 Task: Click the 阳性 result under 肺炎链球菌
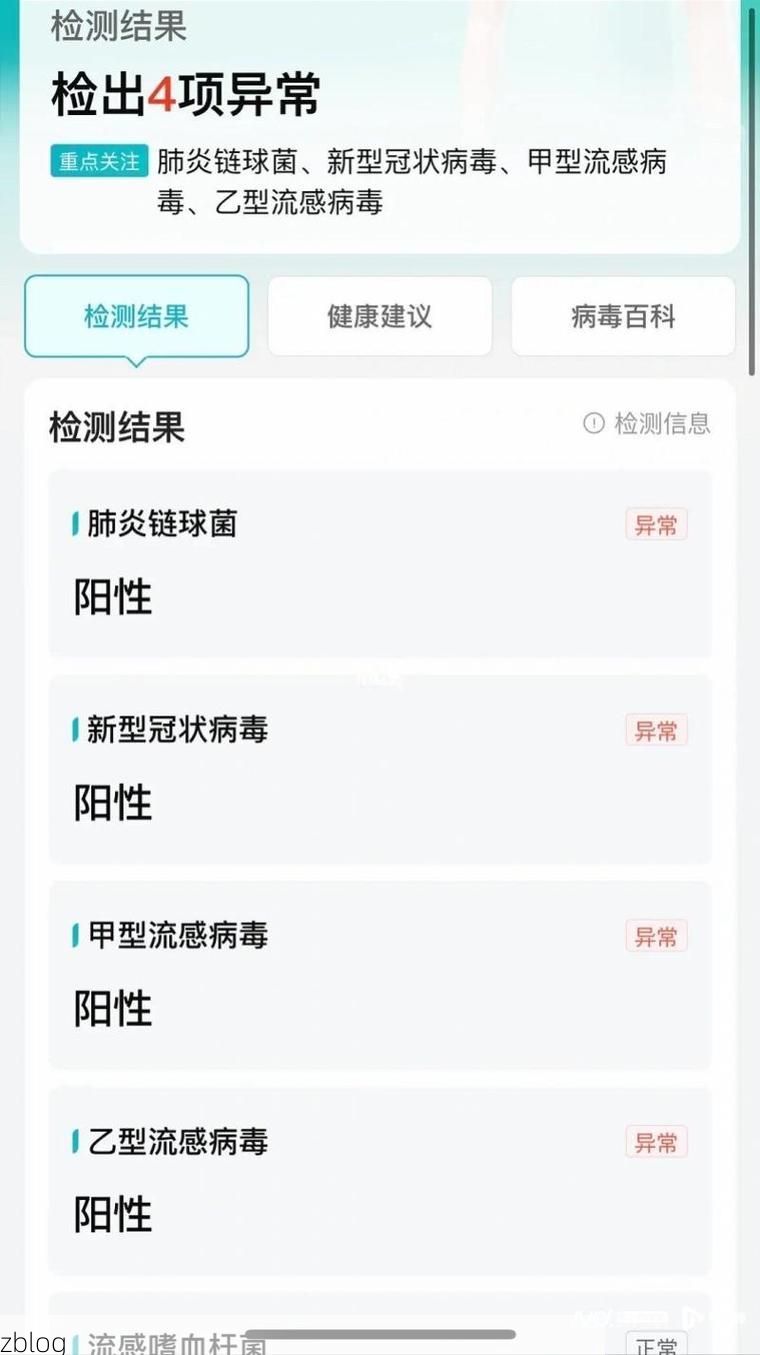tap(111, 597)
